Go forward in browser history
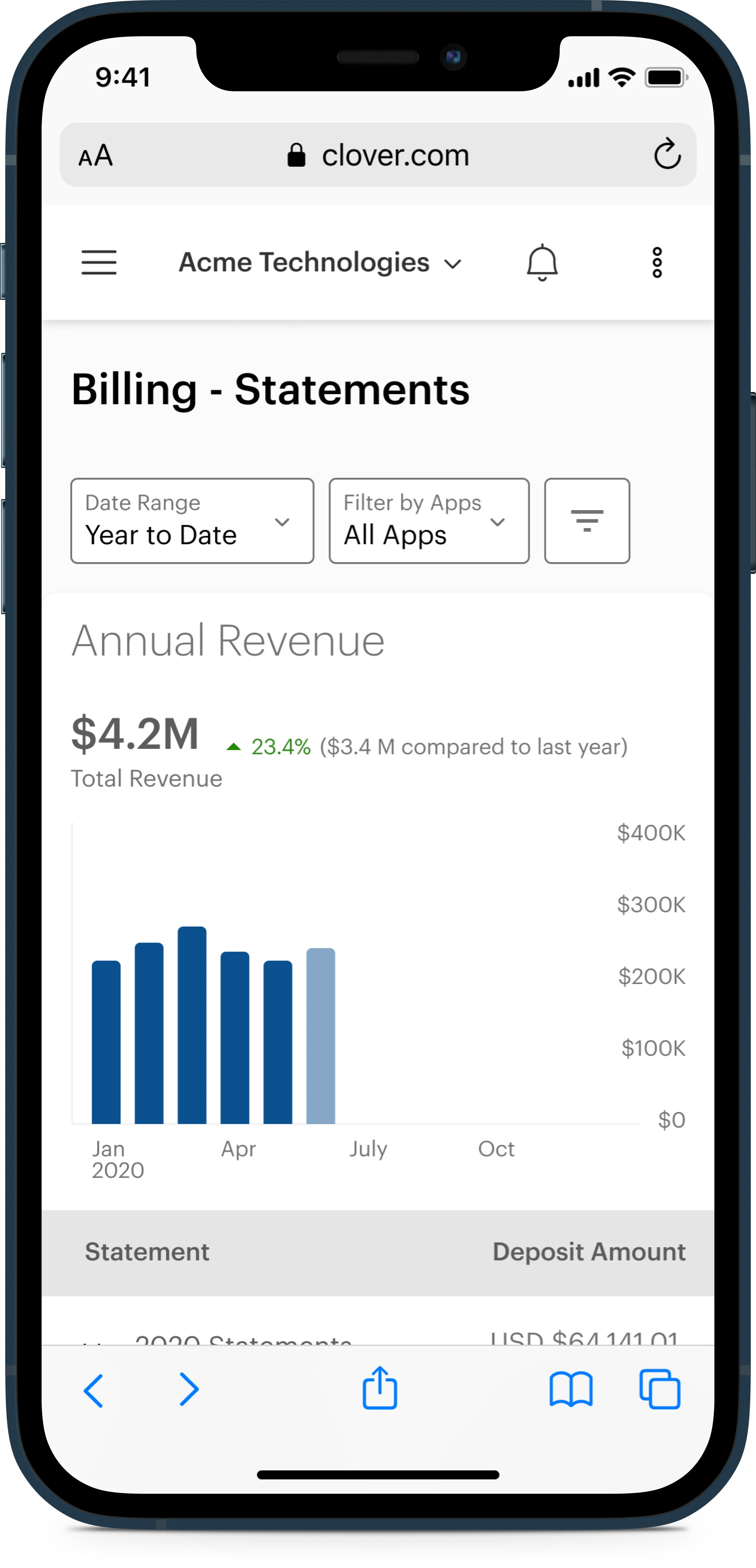This screenshot has height=1568, width=756. tap(189, 1390)
